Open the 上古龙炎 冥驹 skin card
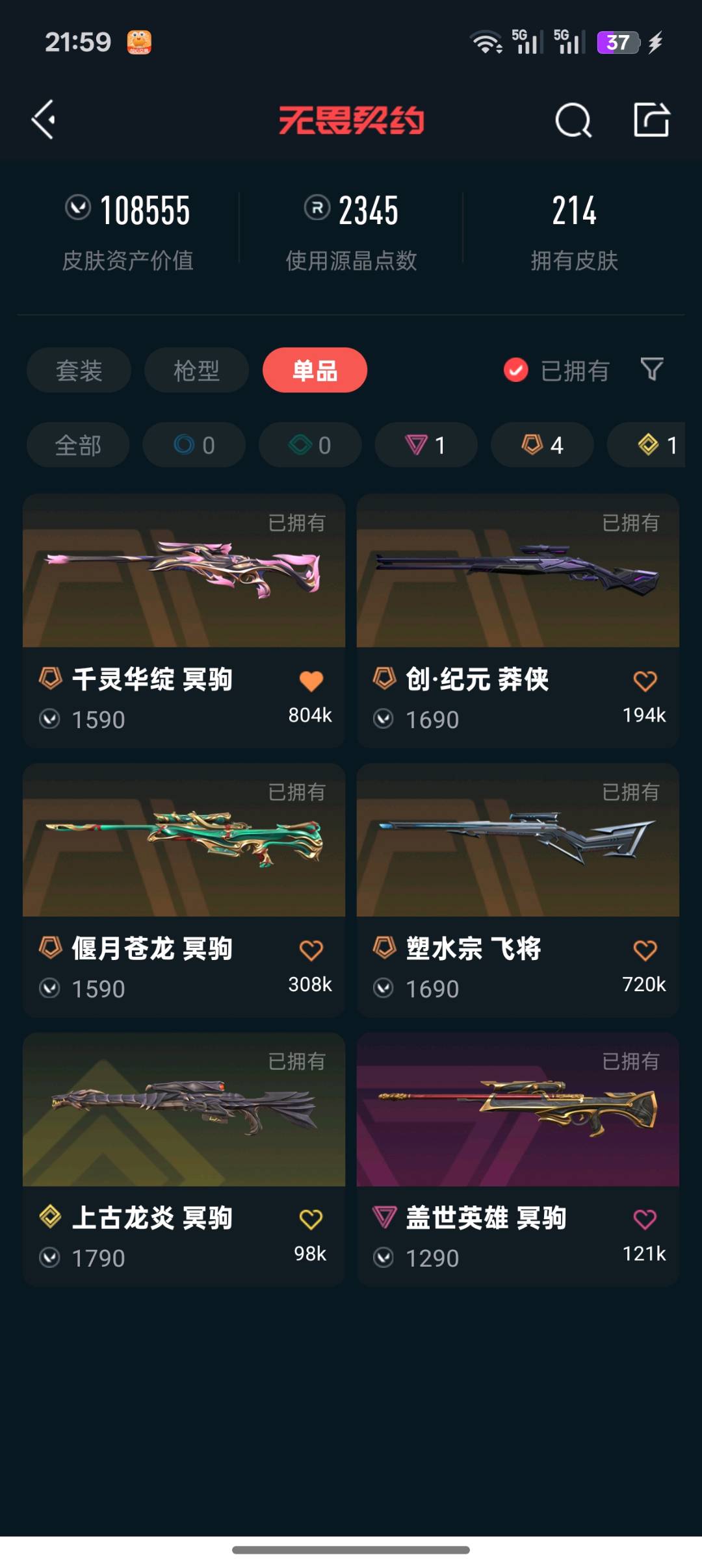 [184, 1159]
